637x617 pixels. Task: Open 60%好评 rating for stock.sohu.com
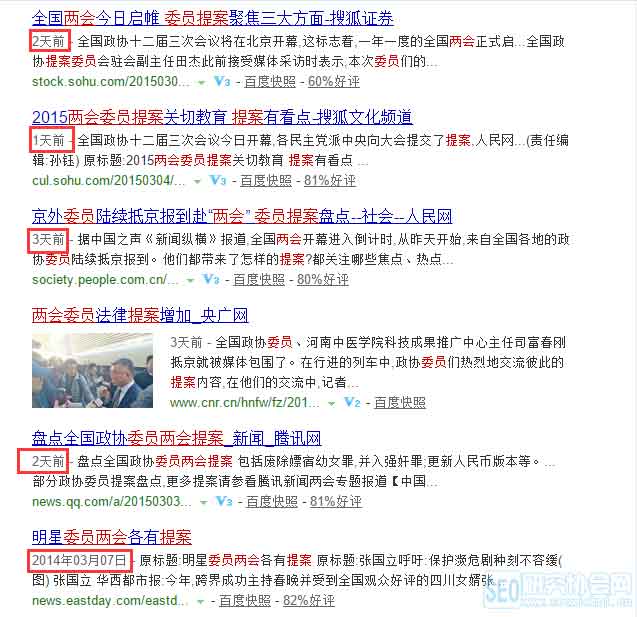334,81
